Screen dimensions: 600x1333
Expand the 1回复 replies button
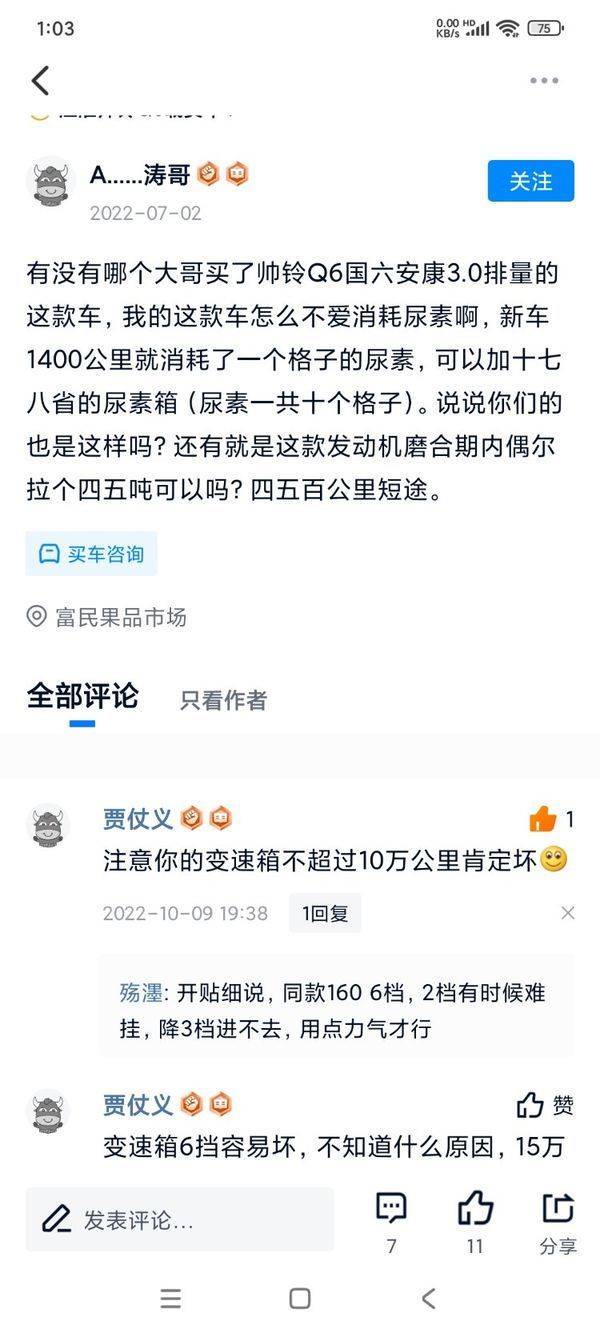coord(325,913)
